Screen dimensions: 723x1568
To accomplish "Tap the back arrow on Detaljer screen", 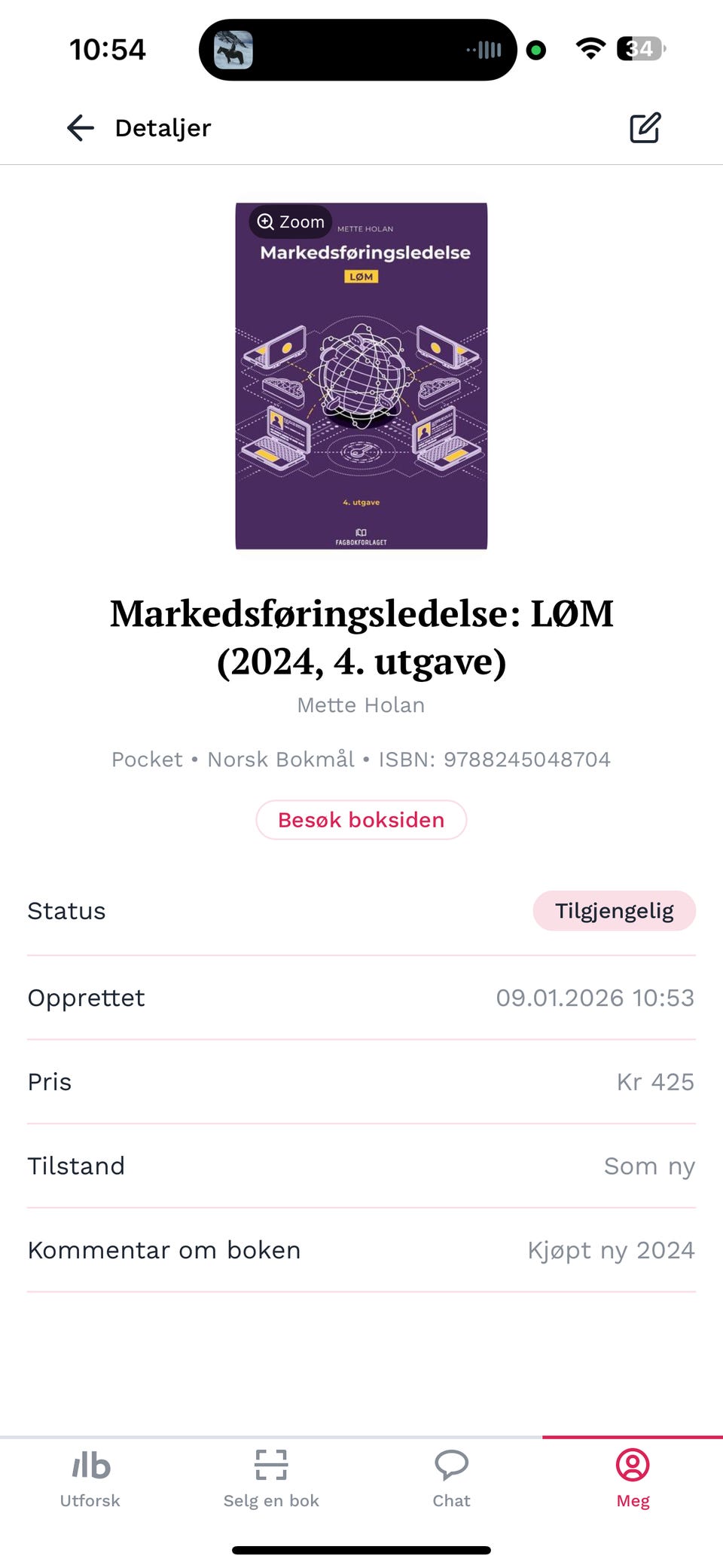I will pos(79,127).
